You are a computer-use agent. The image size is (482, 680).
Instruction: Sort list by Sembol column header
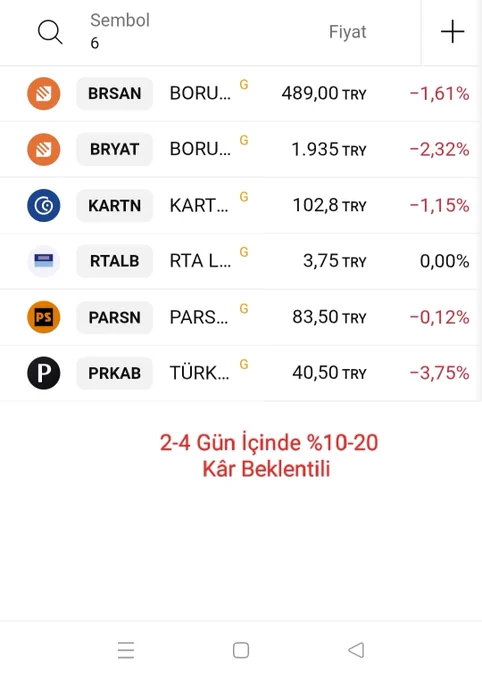tap(120, 20)
